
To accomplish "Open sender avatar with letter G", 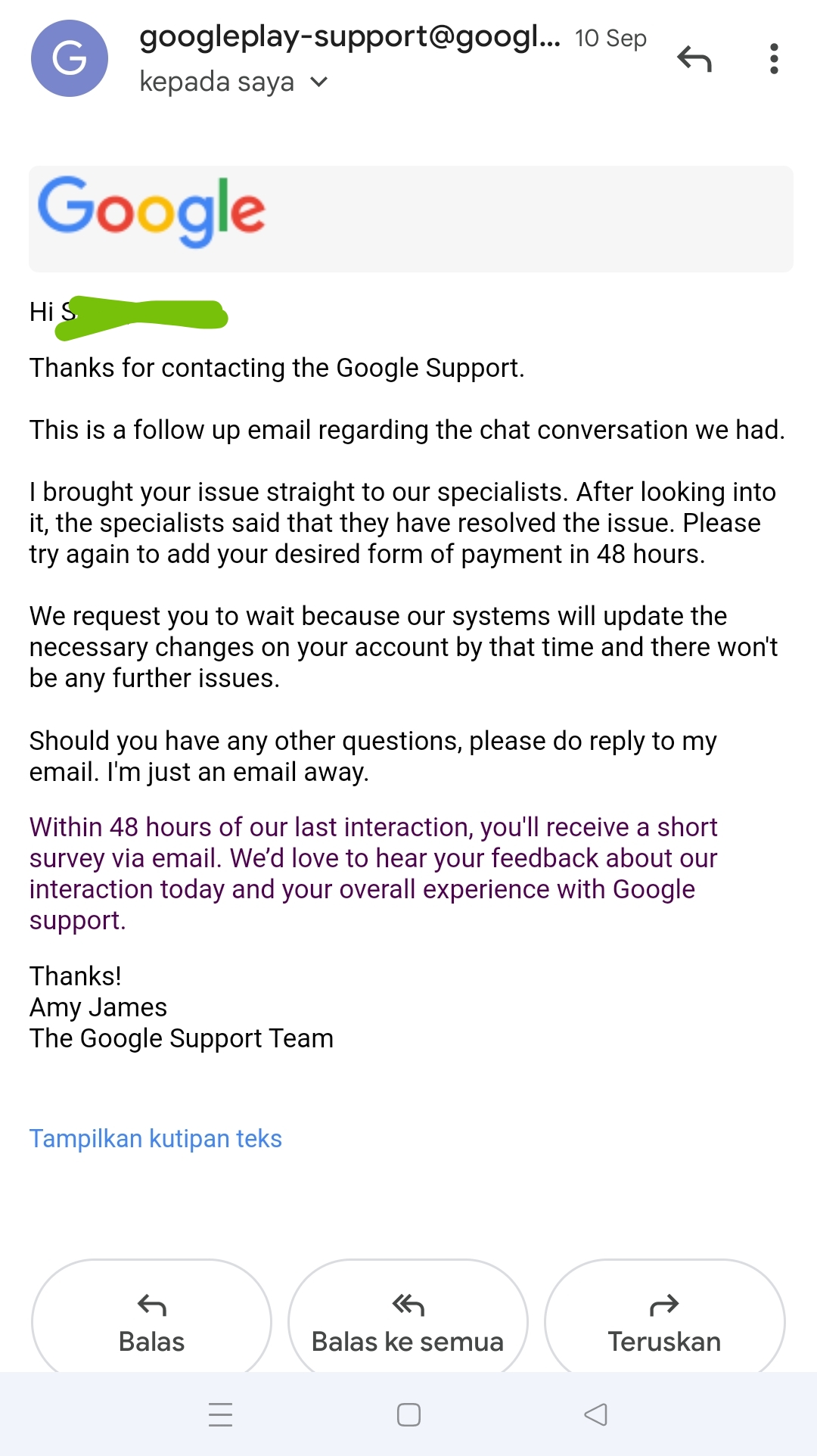I will [x=70, y=58].
